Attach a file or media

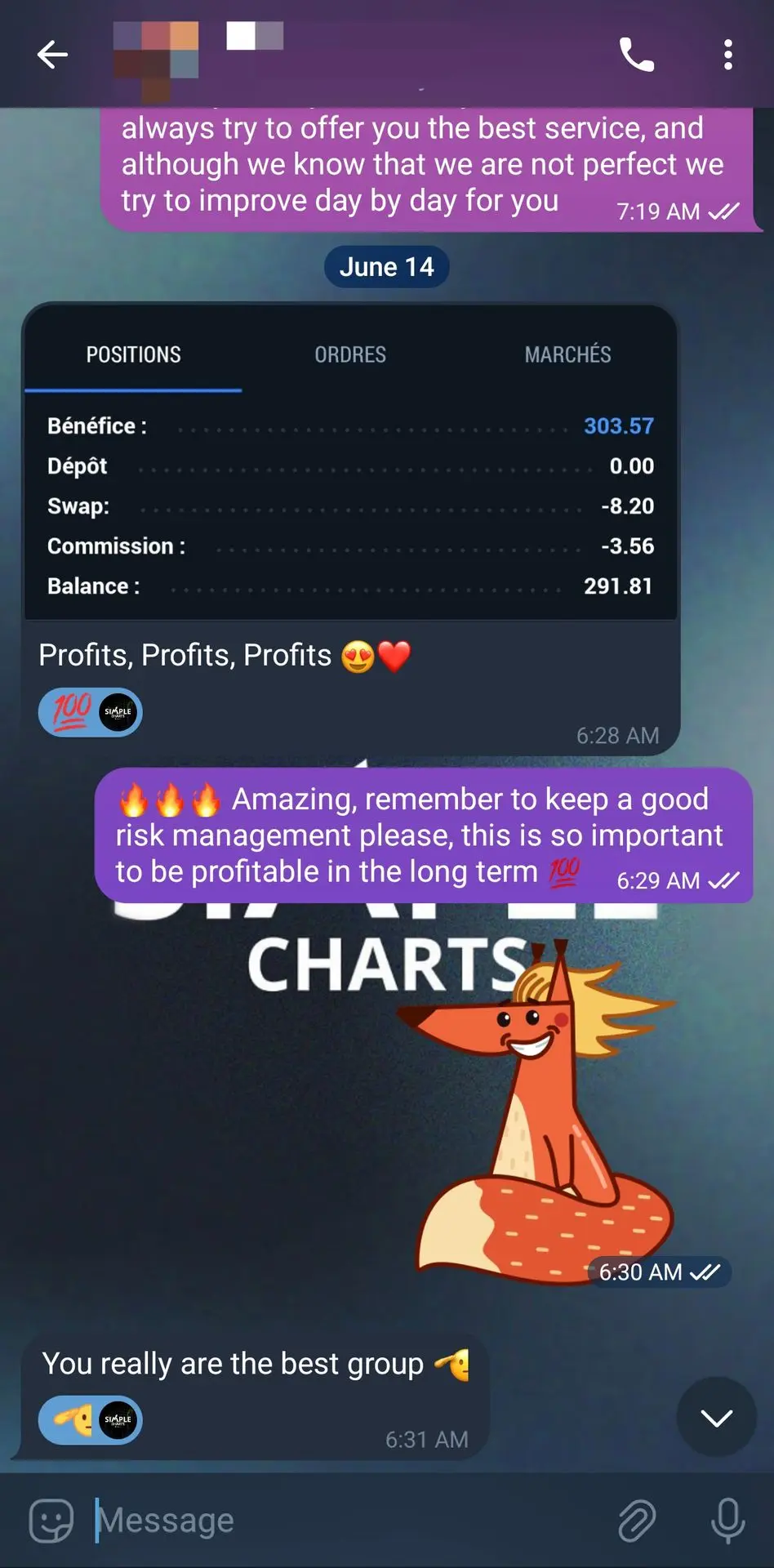coord(636,1521)
